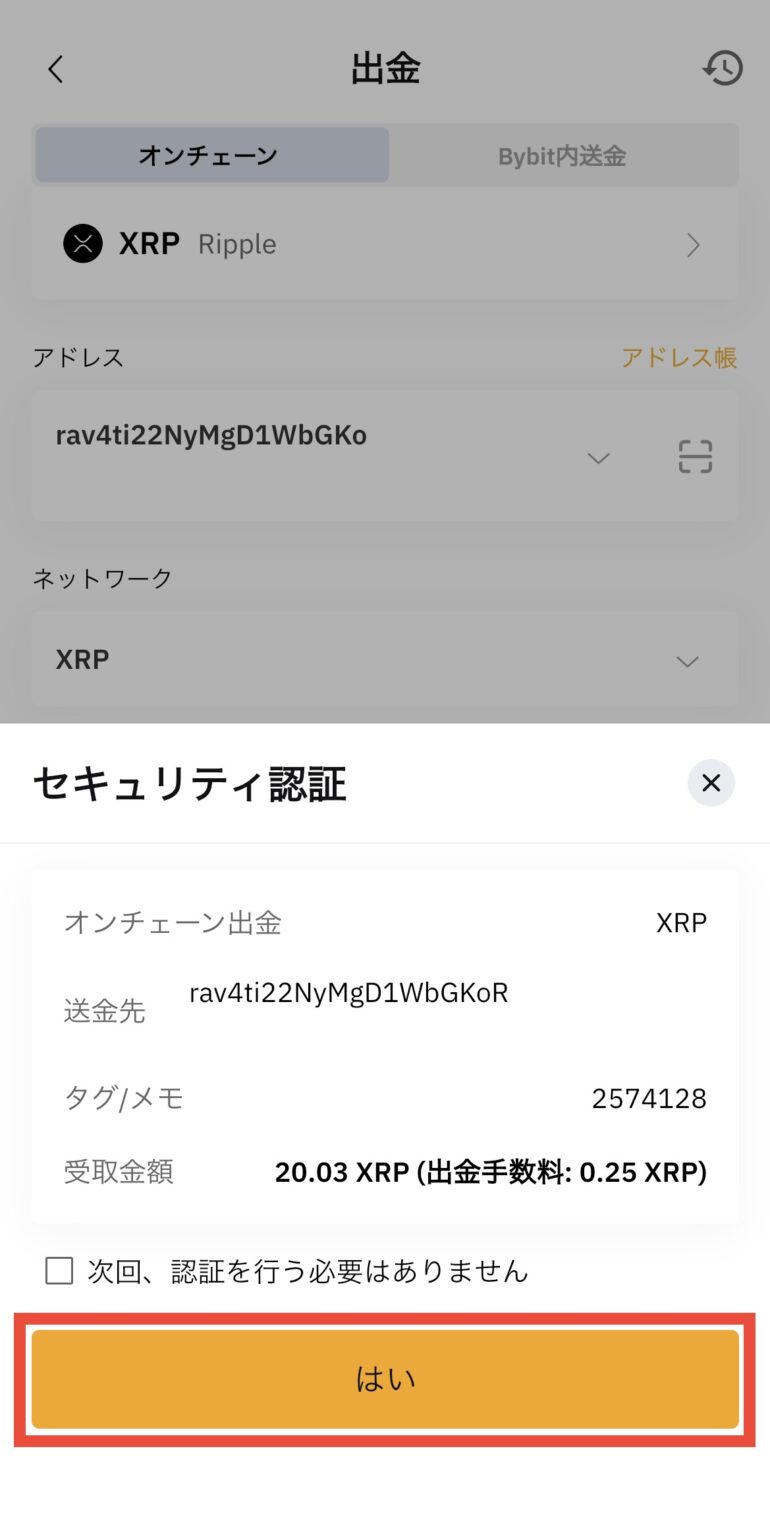Open withdrawal history via the clock icon
Viewport: 770px width, 1536px height.
coord(723,69)
